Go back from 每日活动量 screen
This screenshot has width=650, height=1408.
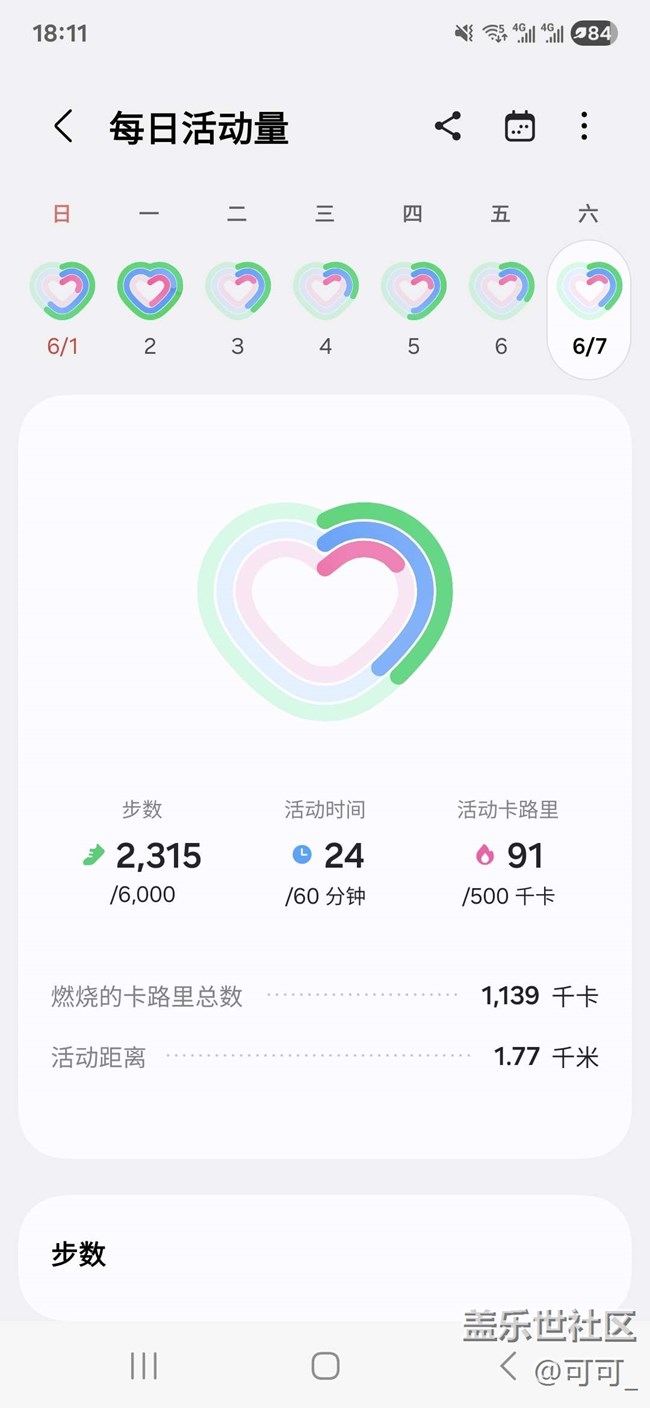[x=63, y=127]
